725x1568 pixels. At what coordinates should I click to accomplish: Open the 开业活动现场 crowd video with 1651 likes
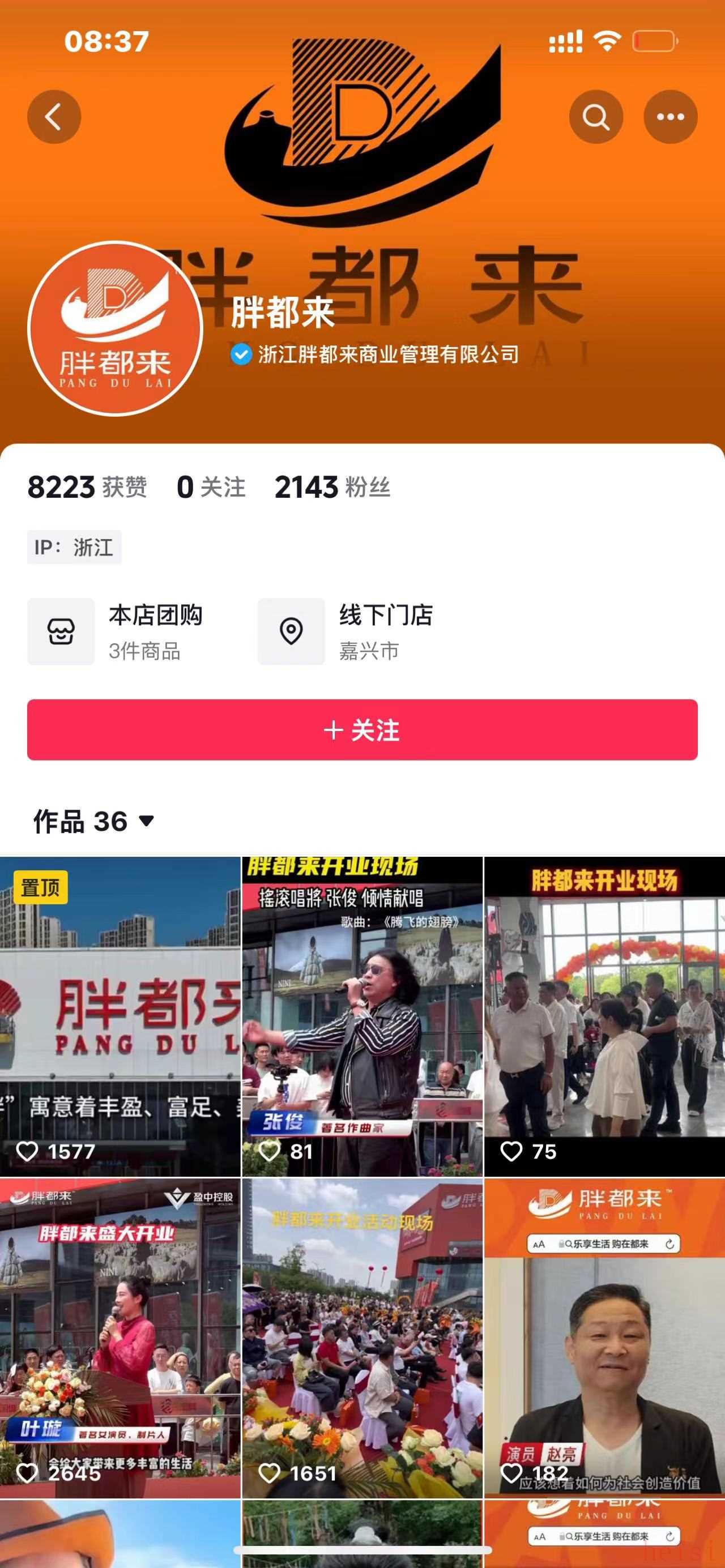[x=362, y=1339]
